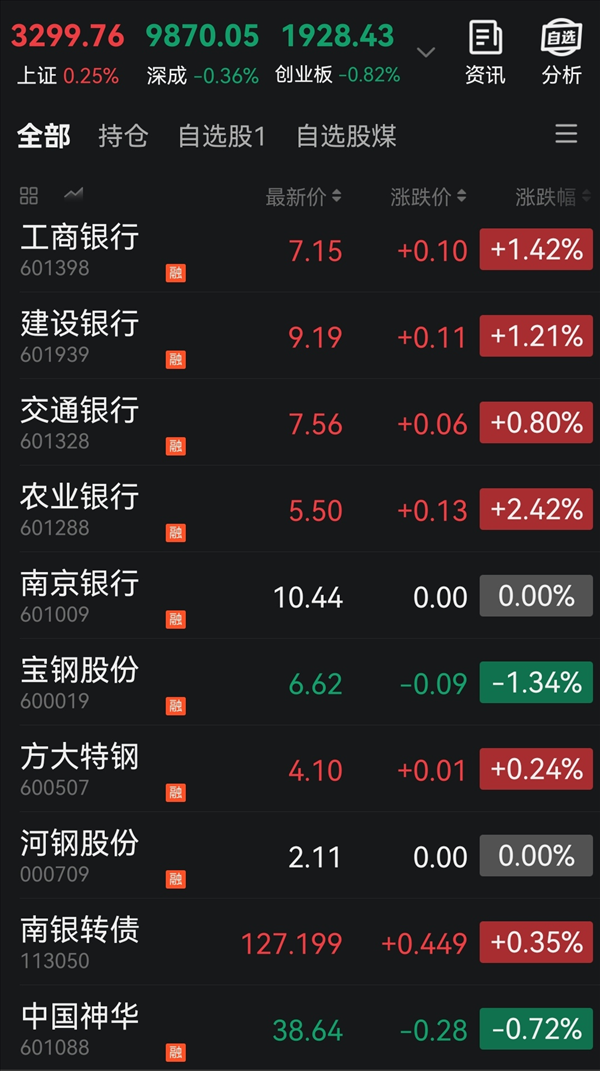
Task: Sort by 最新价 column
Action: (303, 197)
